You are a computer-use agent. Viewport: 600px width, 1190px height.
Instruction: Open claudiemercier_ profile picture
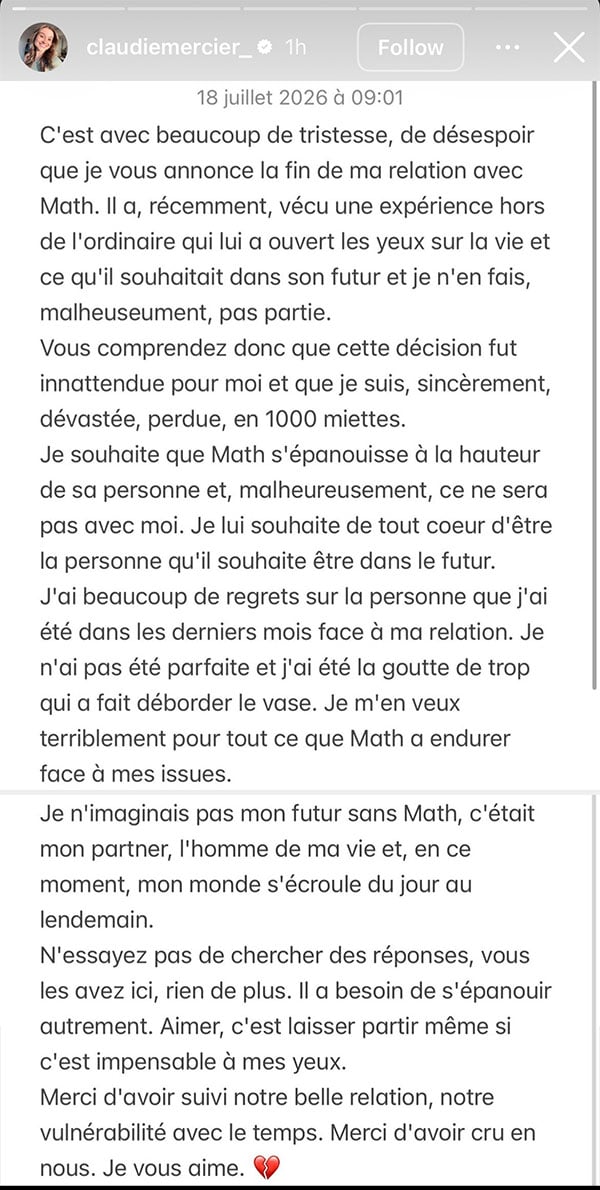click(x=43, y=47)
